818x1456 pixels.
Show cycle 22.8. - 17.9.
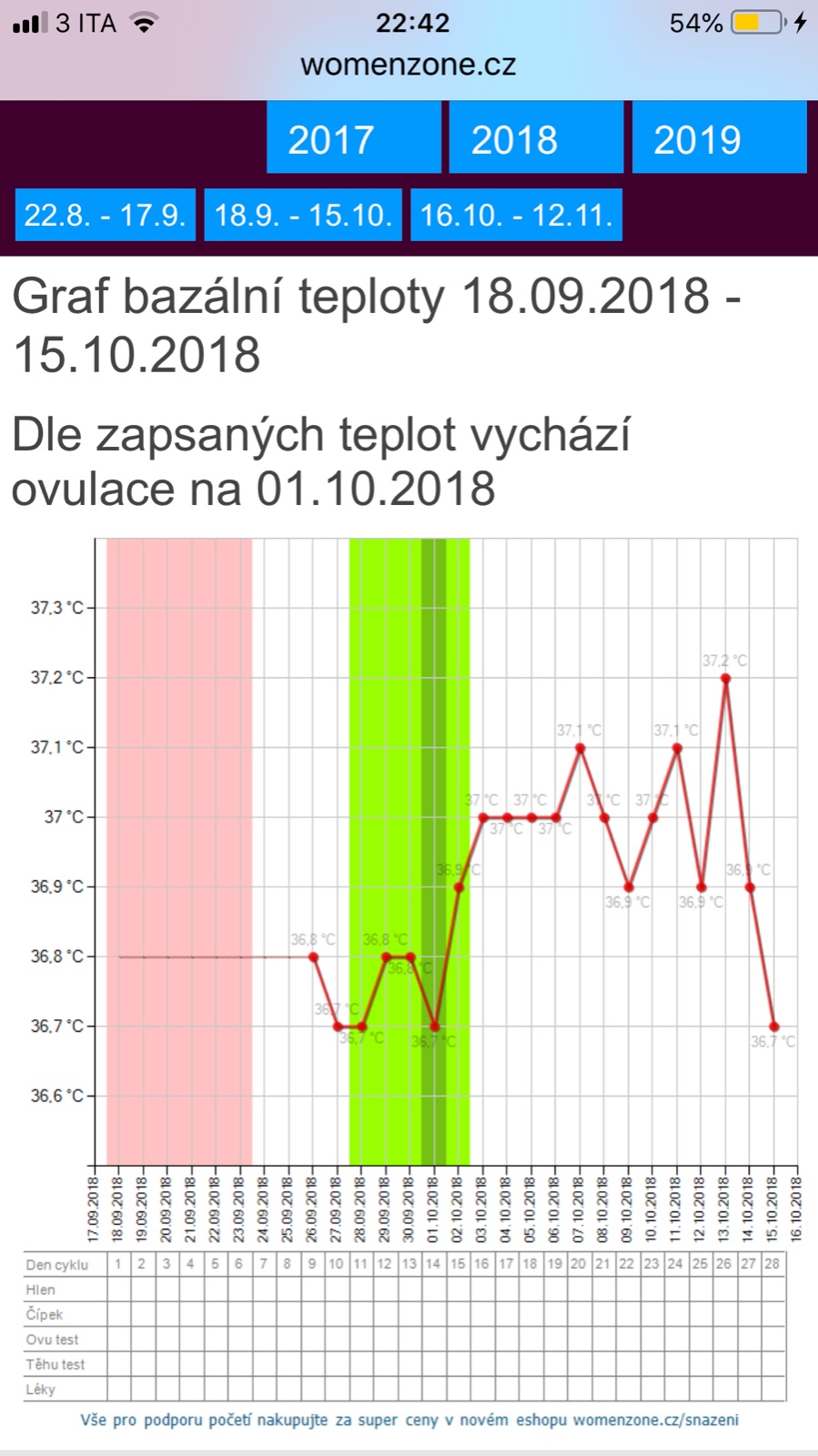[106, 216]
